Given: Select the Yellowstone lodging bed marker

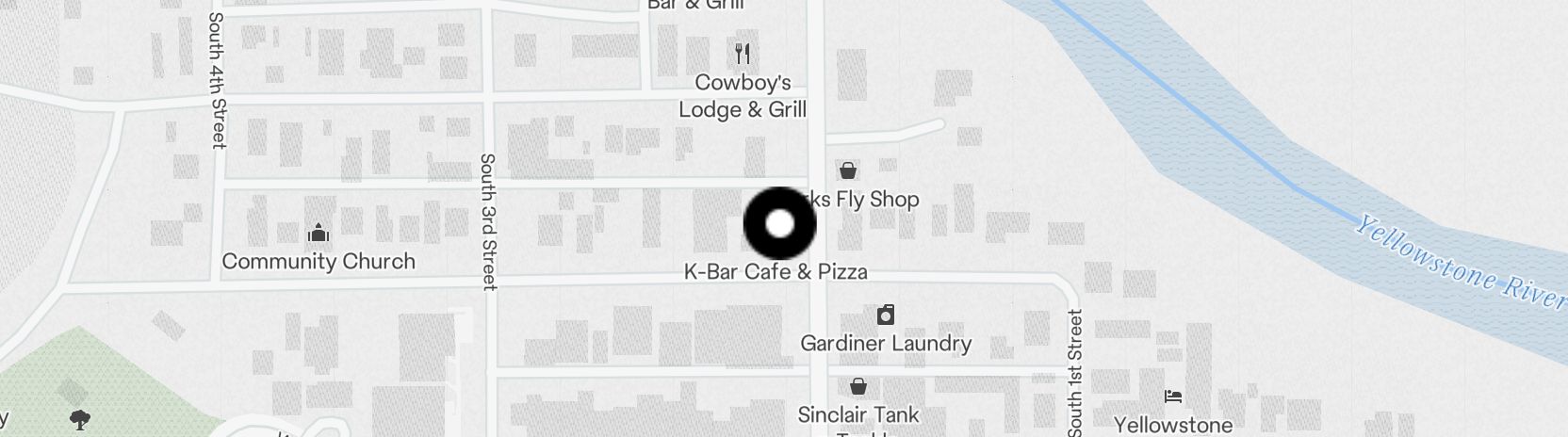Looking at the screenshot, I should tap(1173, 397).
